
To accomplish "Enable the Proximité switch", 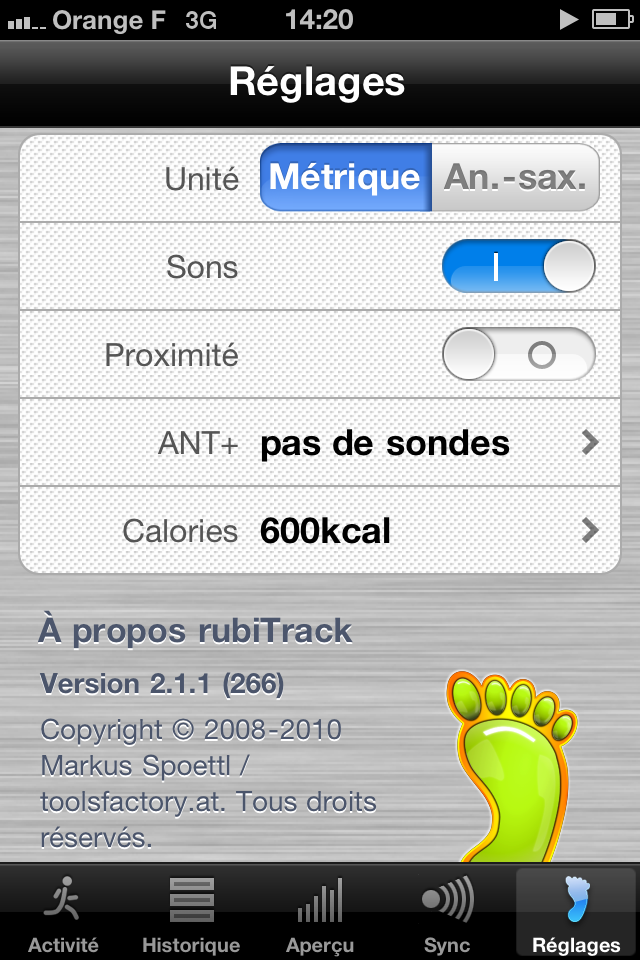I will 518,355.
